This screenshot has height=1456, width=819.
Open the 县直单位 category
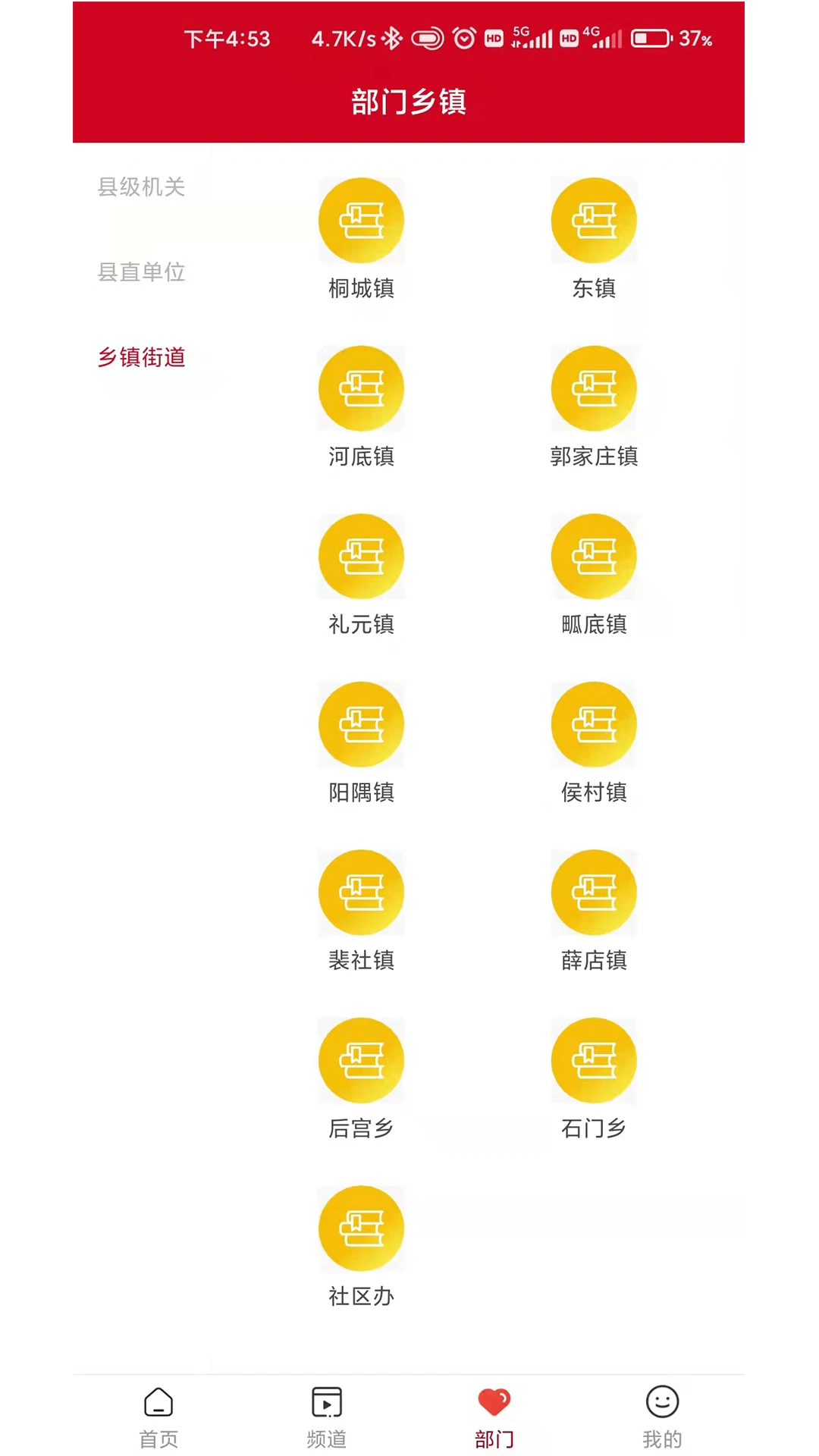tap(143, 273)
